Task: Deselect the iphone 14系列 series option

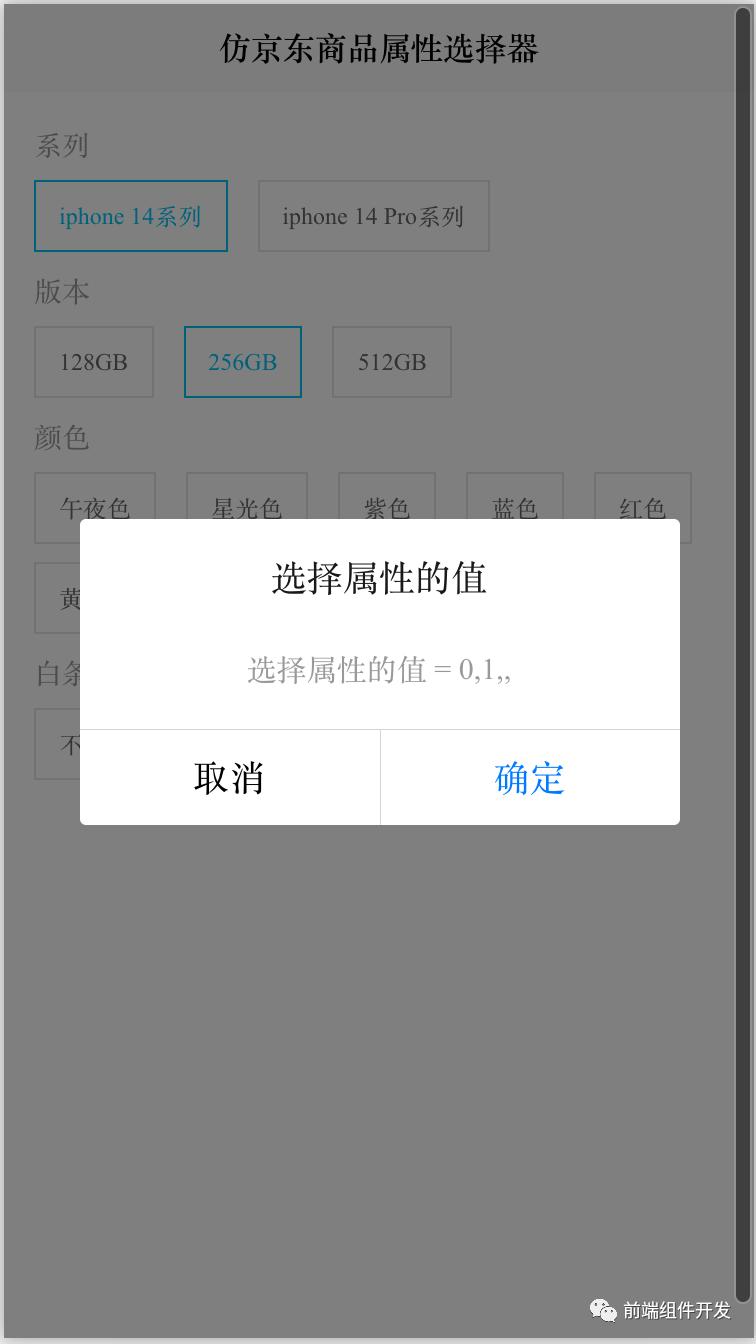Action: tap(131, 216)
